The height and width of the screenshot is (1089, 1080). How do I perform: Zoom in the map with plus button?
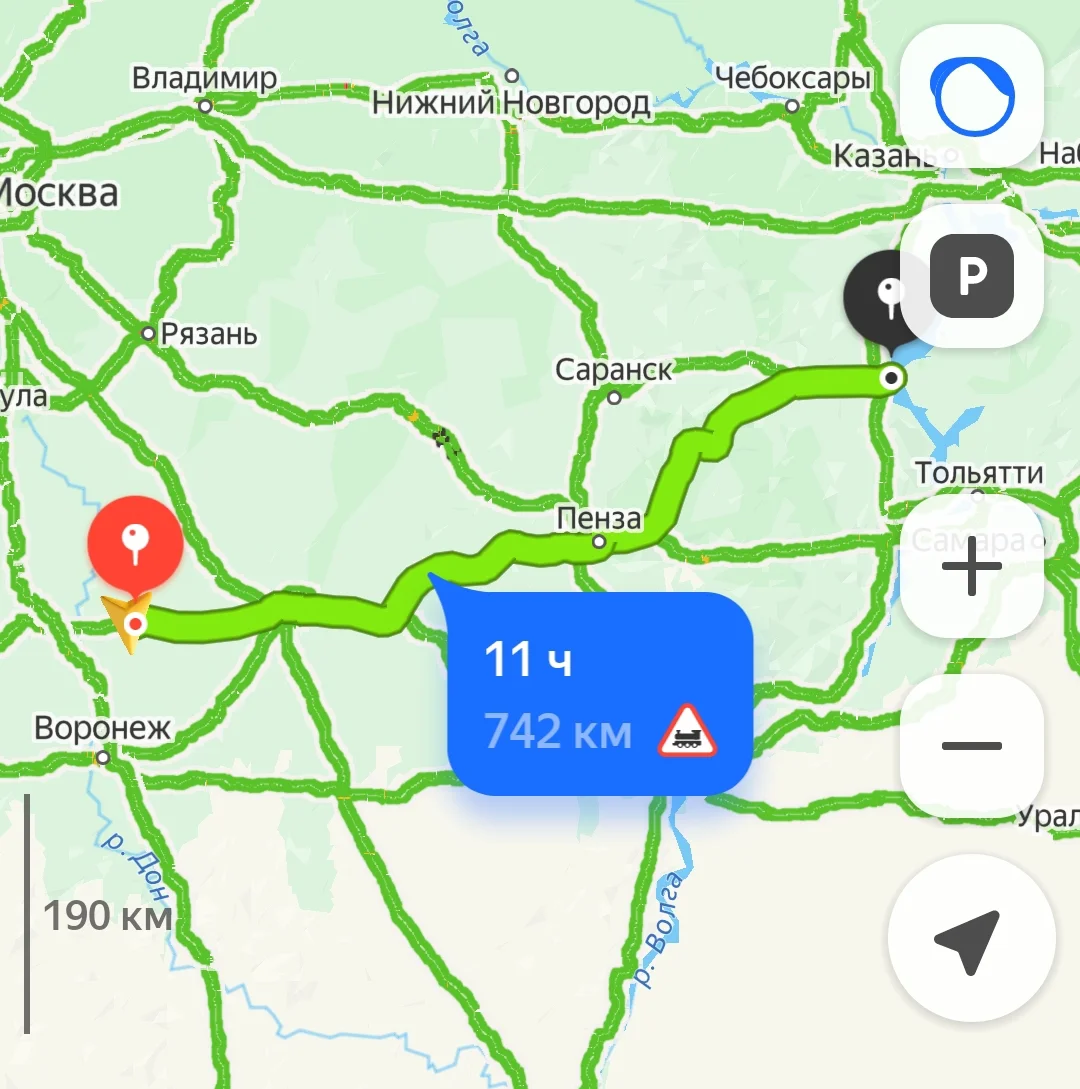[x=972, y=566]
